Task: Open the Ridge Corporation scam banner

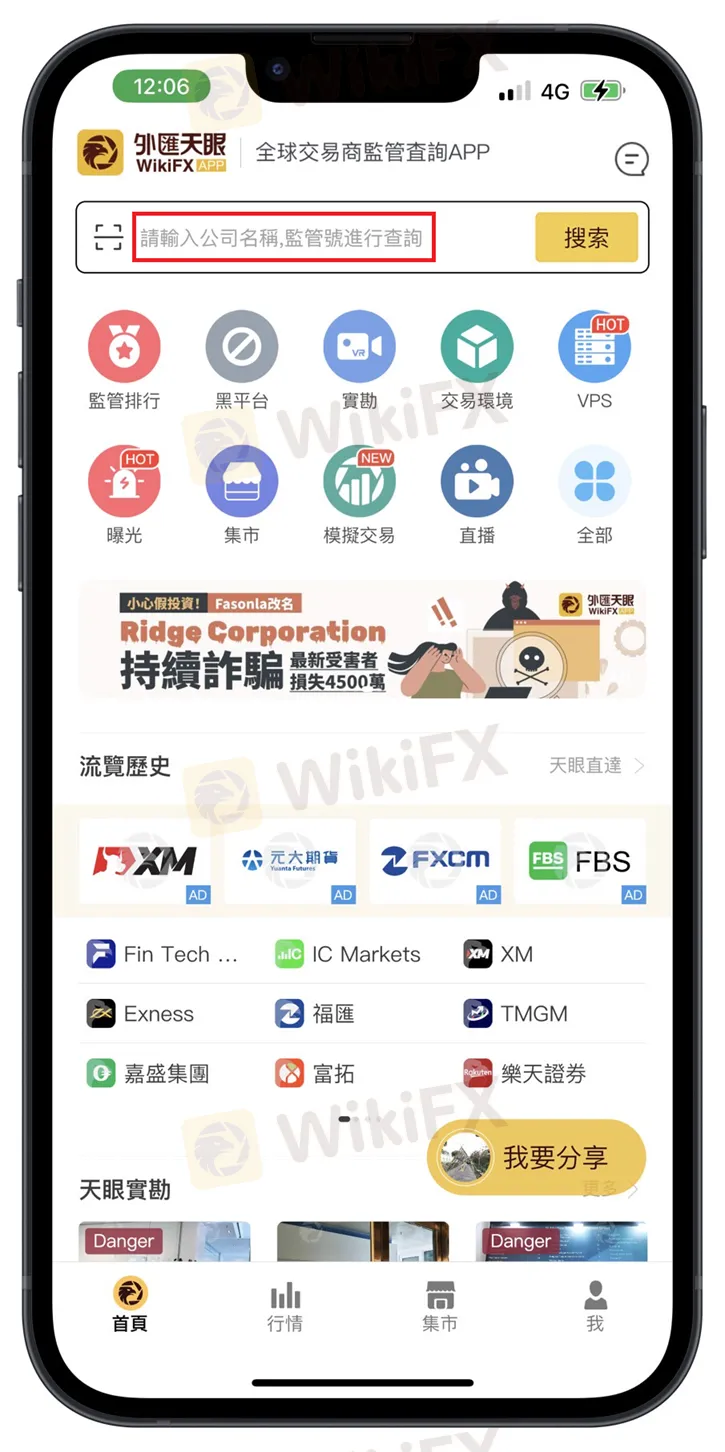Action: pyautogui.click(x=362, y=641)
